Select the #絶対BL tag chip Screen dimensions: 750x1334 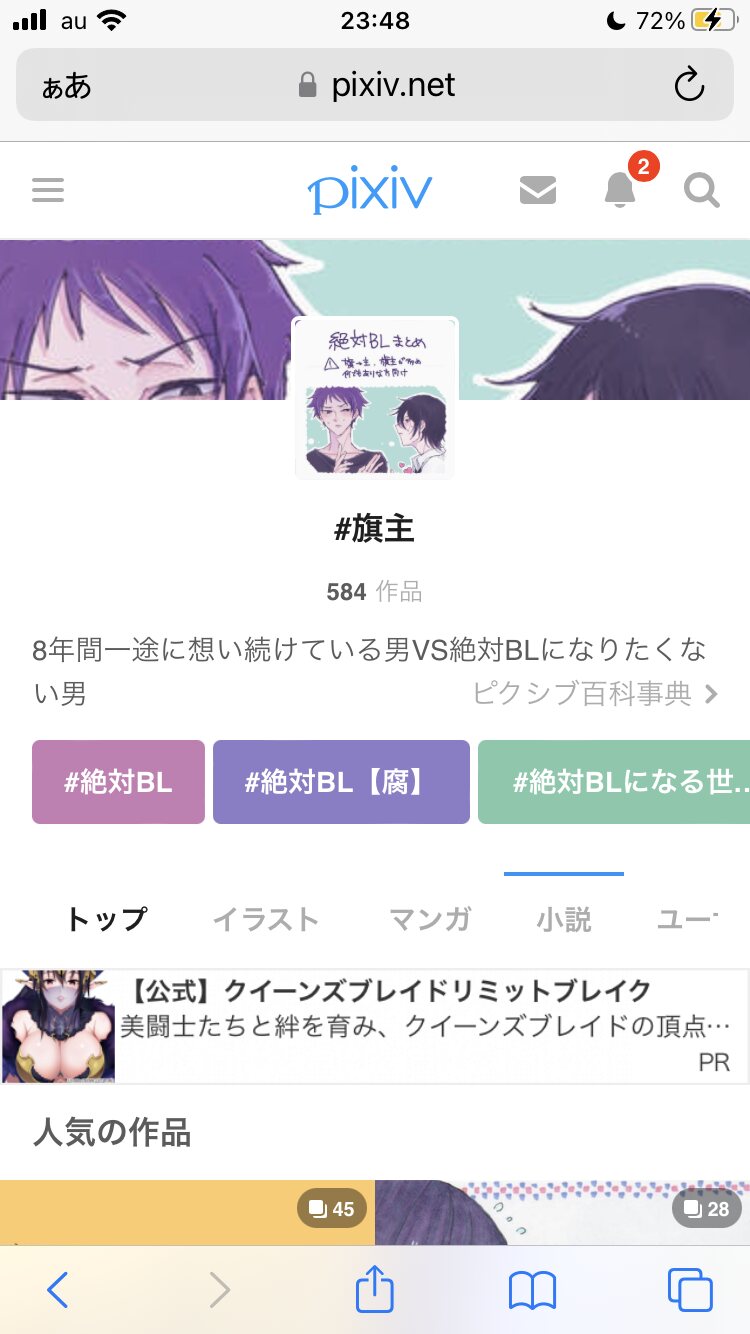click(x=118, y=782)
